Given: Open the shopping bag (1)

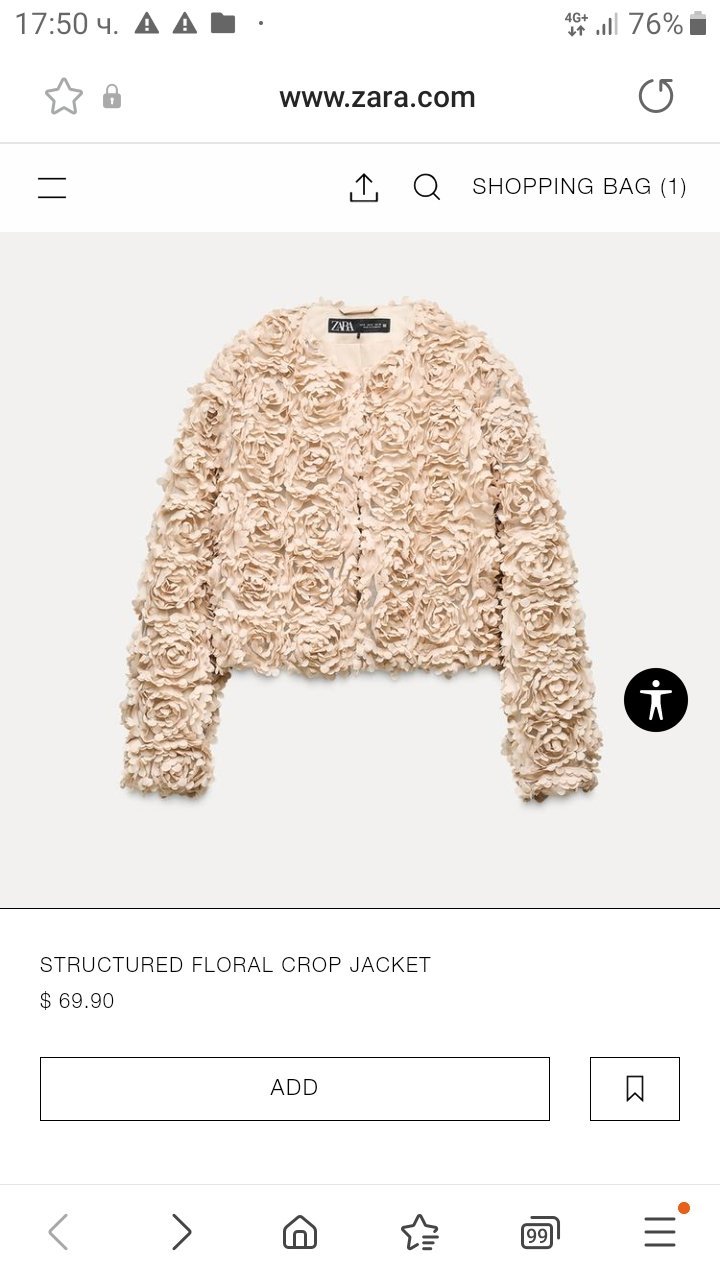Looking at the screenshot, I should tap(579, 187).
